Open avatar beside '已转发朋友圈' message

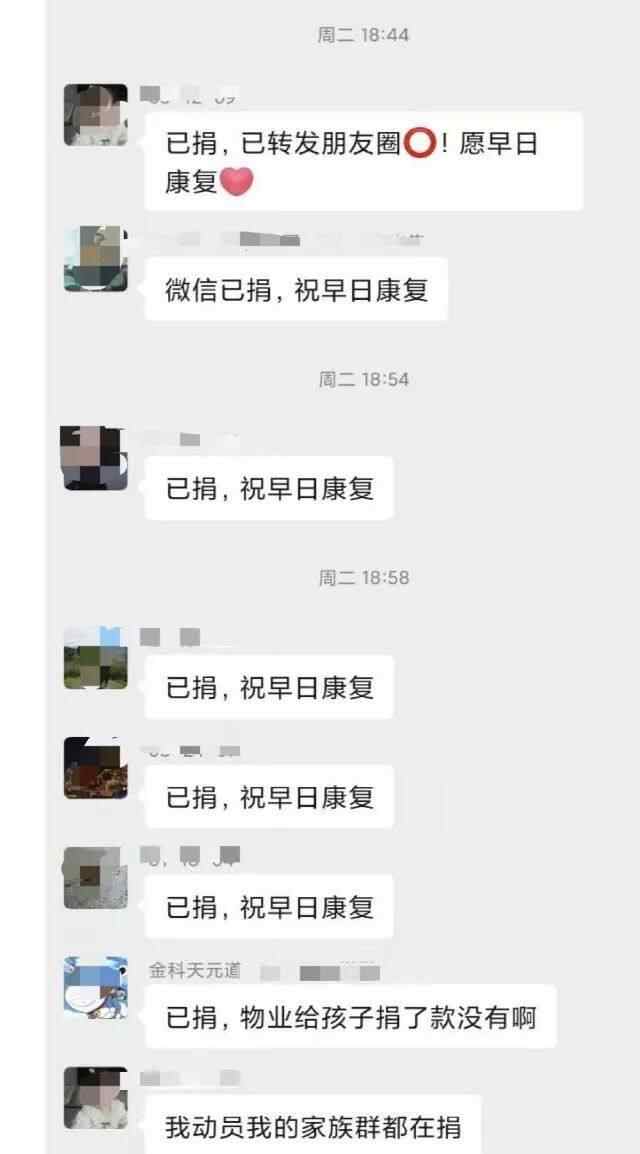point(95,115)
